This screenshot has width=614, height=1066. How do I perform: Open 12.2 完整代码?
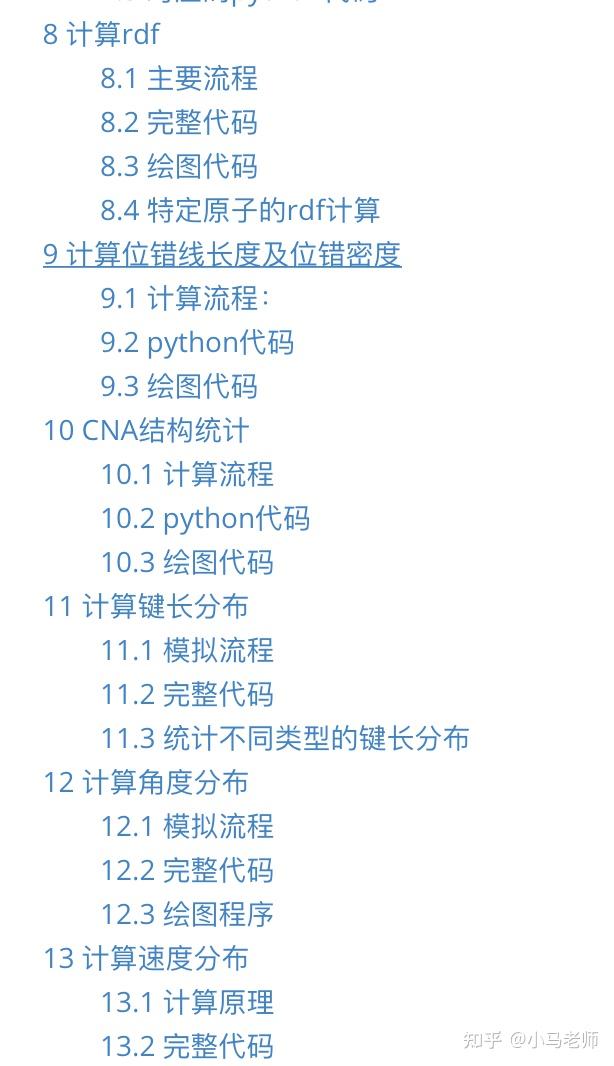pyautogui.click(x=188, y=870)
